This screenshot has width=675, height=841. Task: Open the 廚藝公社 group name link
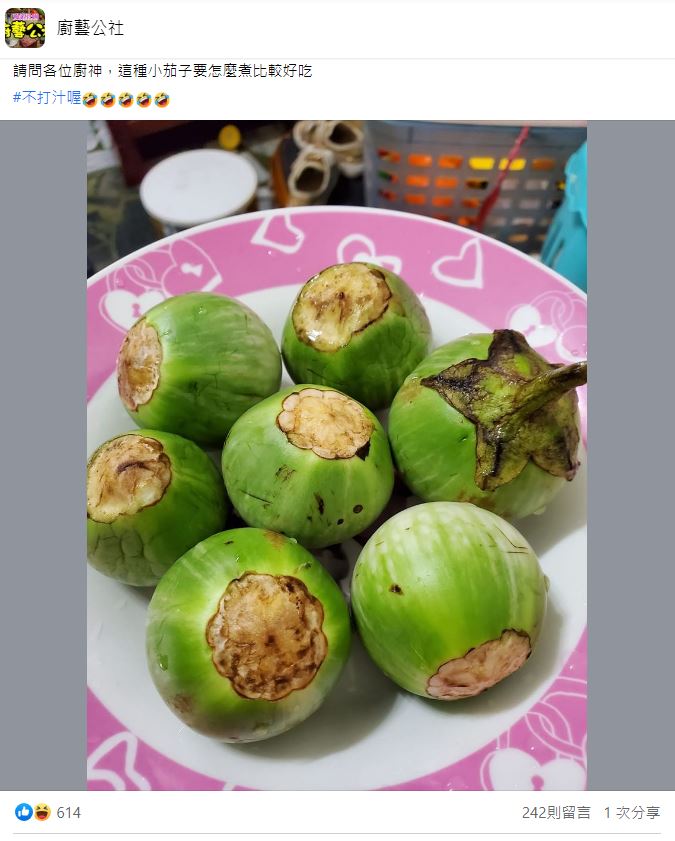tap(90, 29)
